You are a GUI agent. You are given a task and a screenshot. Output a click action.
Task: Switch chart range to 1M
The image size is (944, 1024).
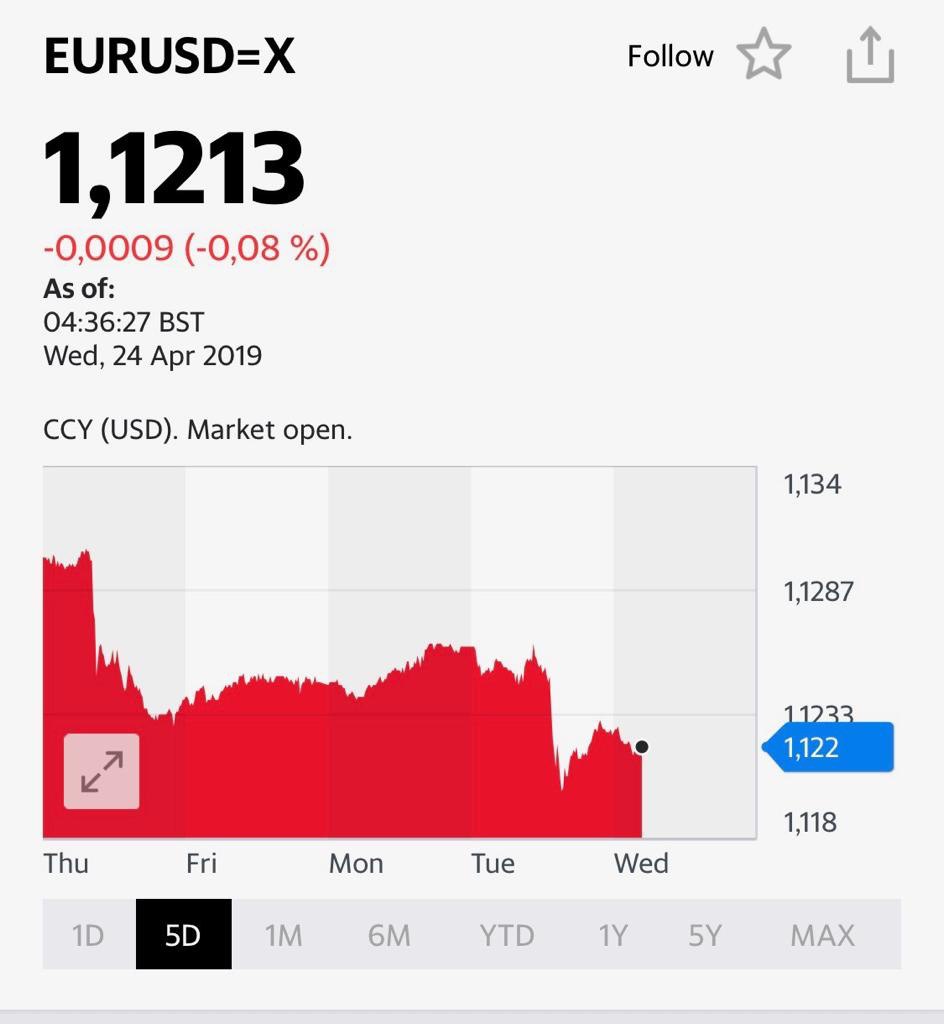coord(283,935)
